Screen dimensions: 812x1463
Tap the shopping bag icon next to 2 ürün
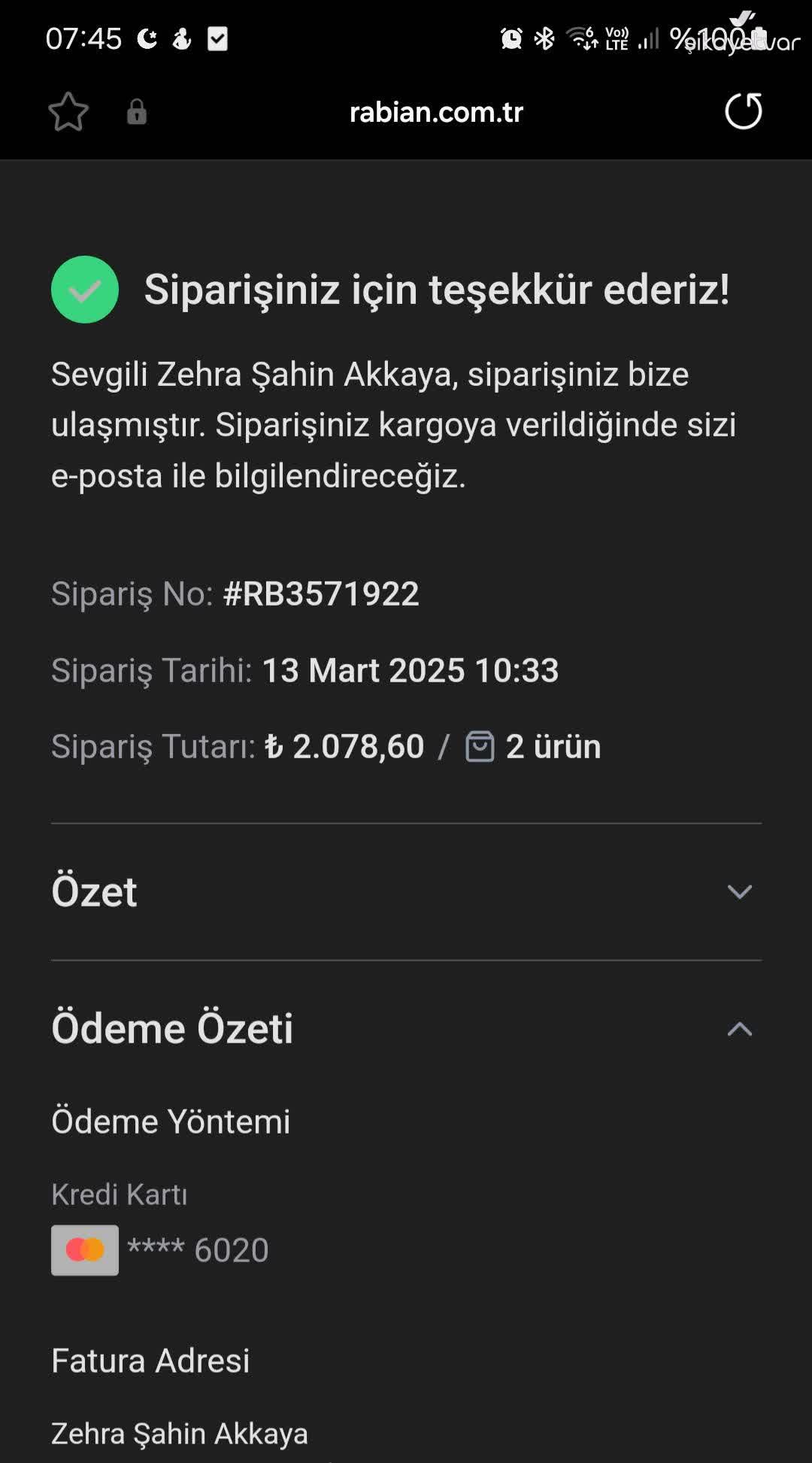(x=480, y=746)
